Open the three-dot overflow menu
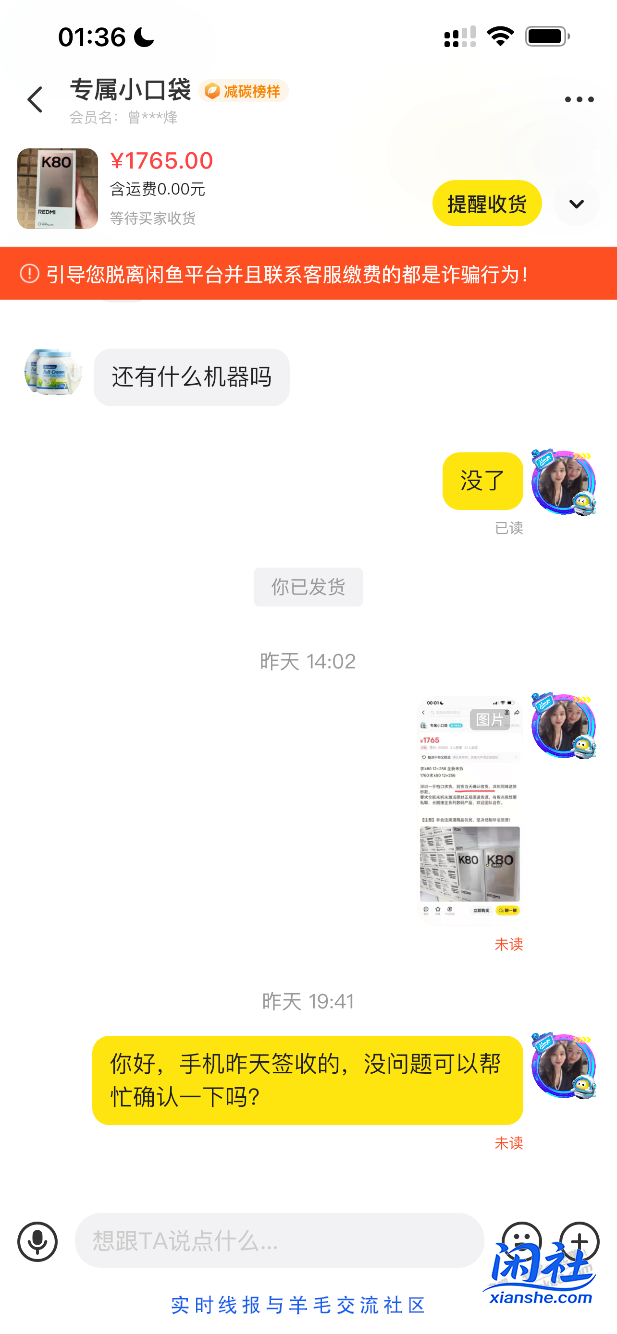The image size is (617, 1334). pyautogui.click(x=579, y=99)
